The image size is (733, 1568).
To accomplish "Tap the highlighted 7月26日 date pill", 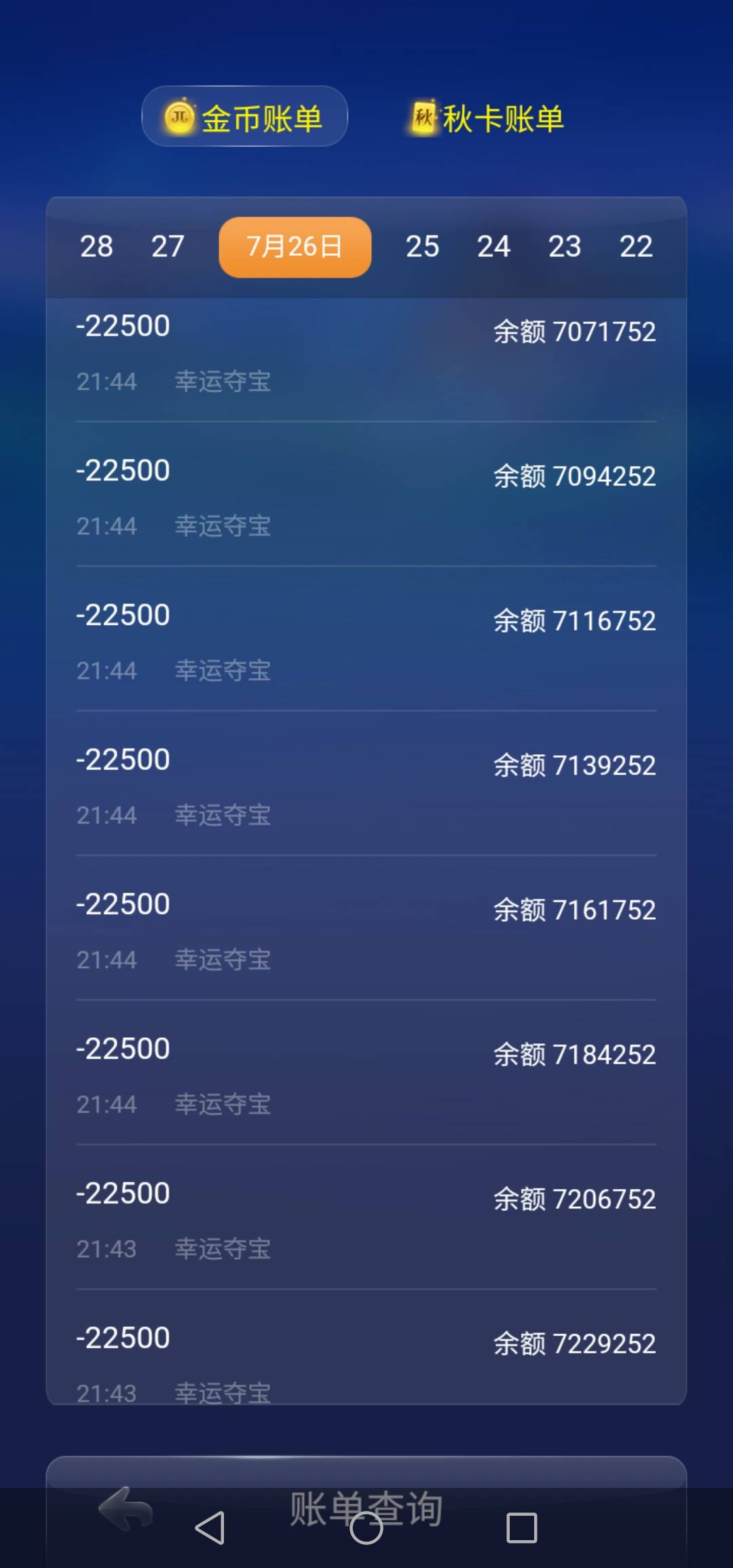I will tap(294, 247).
